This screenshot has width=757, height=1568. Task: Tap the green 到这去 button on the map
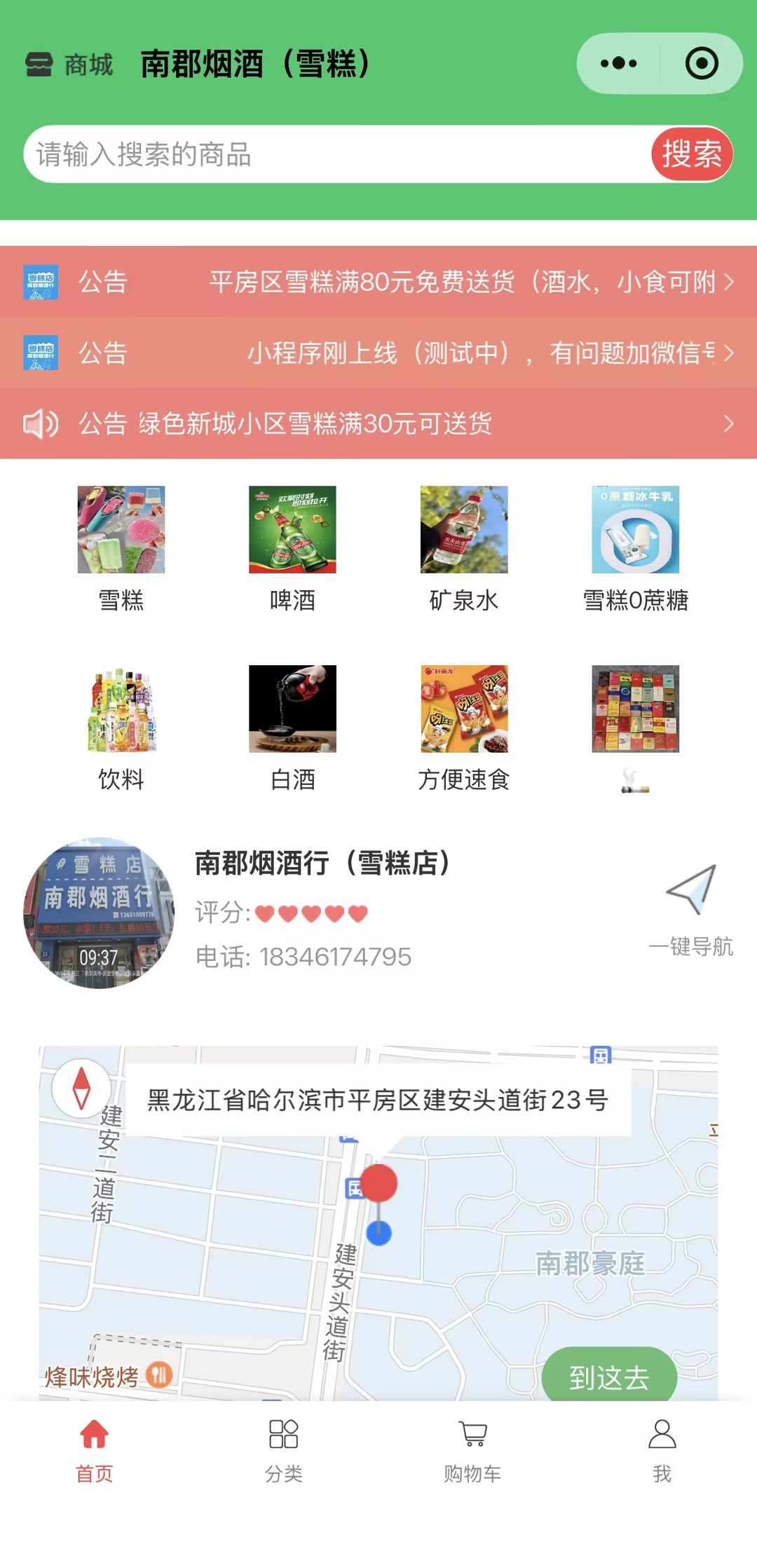click(x=608, y=1377)
